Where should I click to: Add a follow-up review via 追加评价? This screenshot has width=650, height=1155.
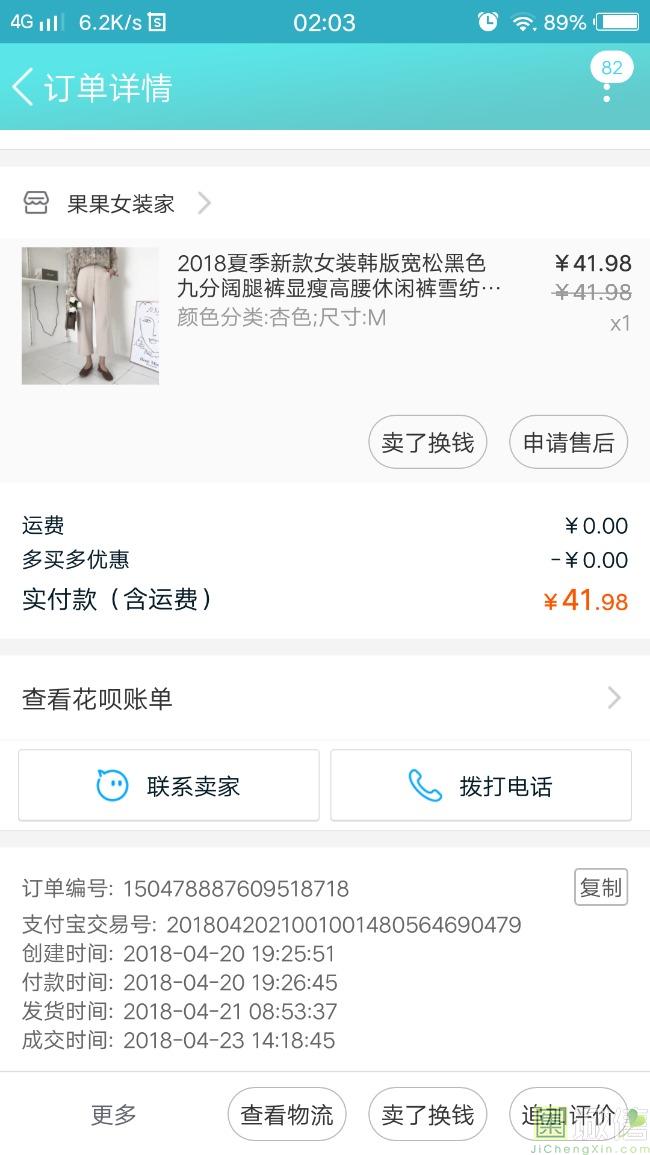[567, 1114]
